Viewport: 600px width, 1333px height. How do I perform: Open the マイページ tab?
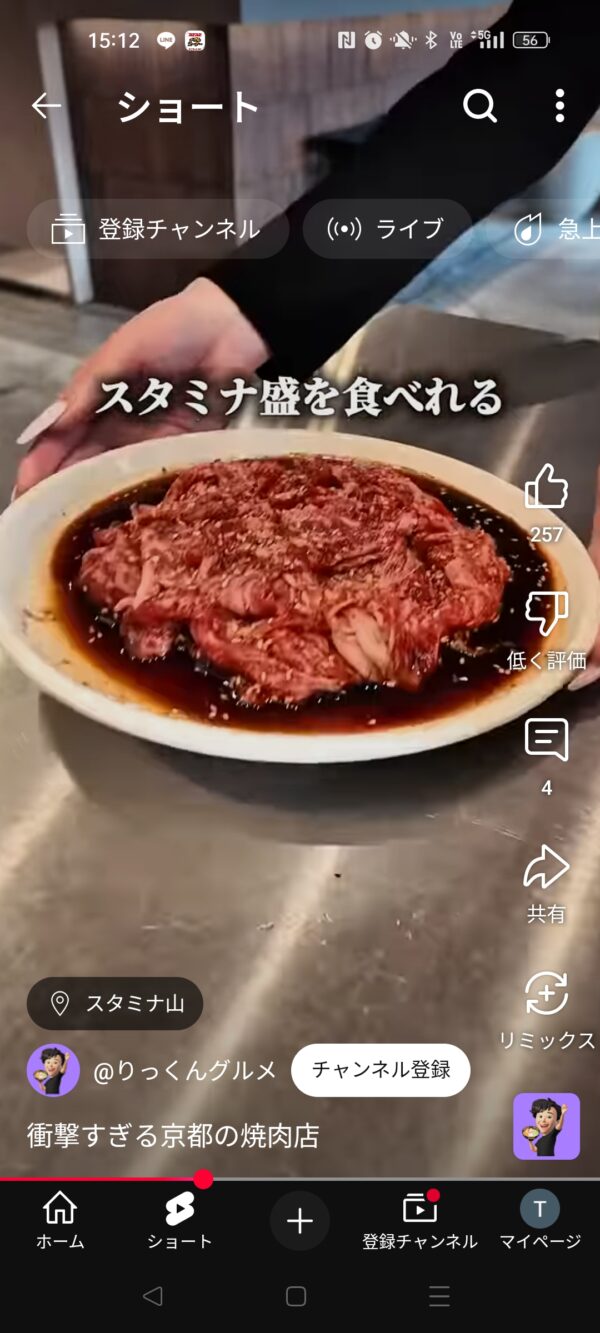click(540, 1221)
